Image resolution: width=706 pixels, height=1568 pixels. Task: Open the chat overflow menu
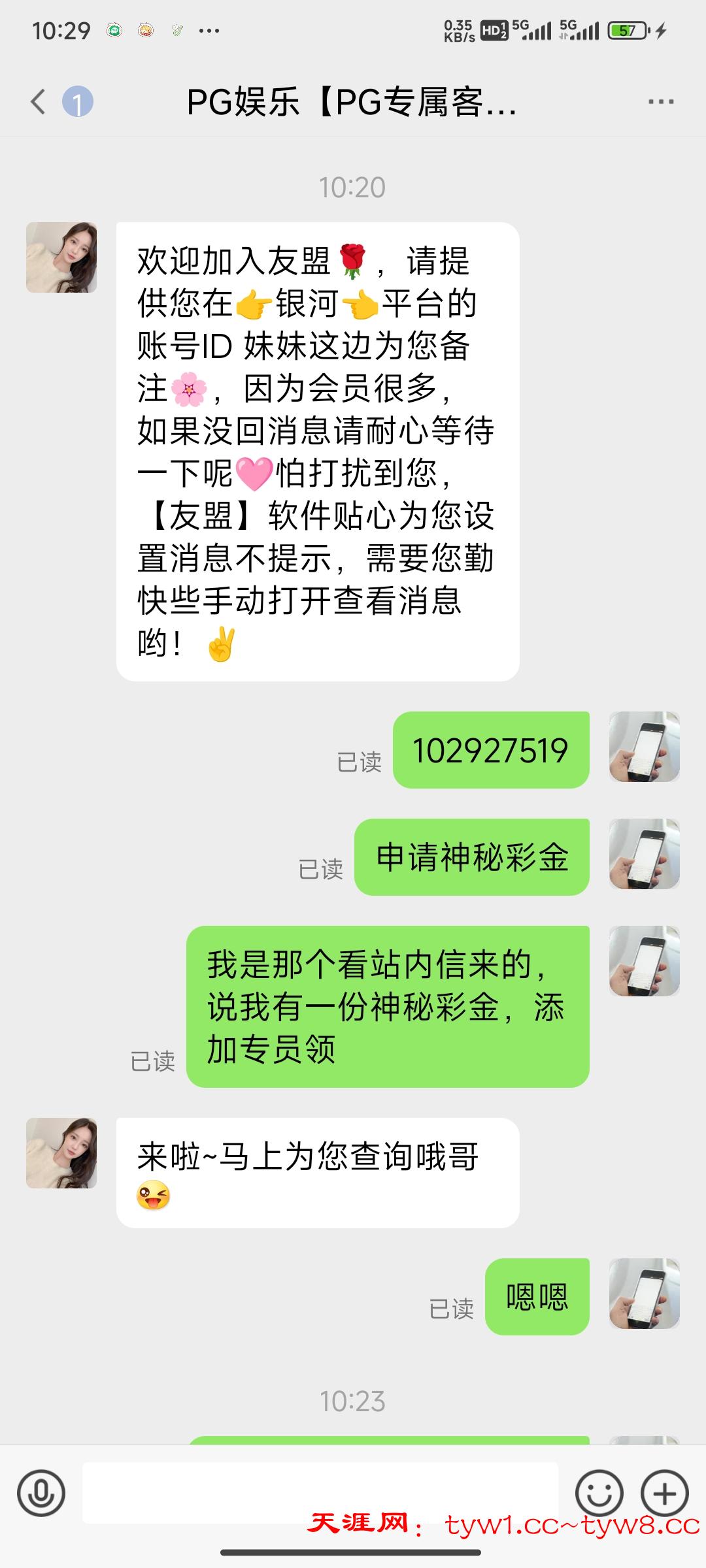tap(660, 102)
